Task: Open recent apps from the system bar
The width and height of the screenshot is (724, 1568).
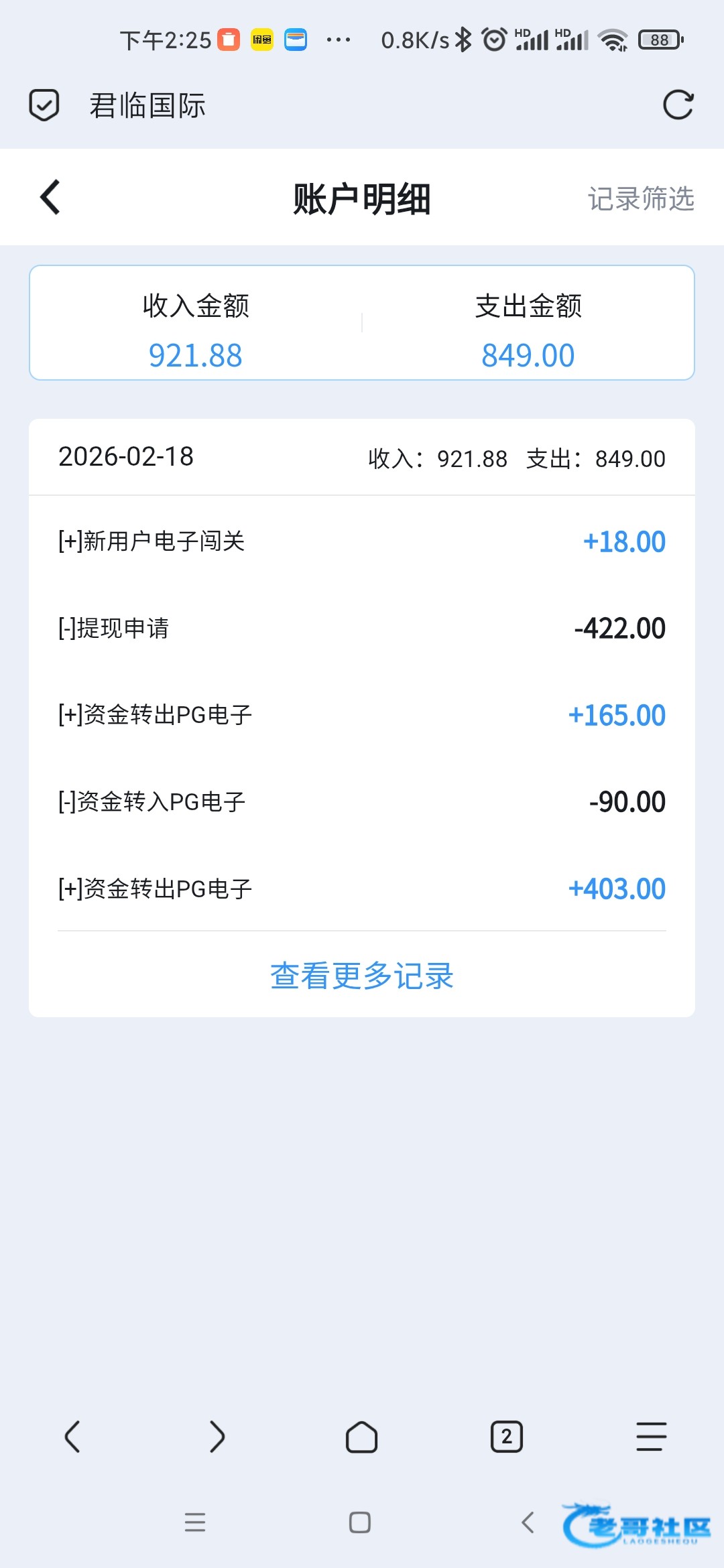Action: tap(195, 1522)
